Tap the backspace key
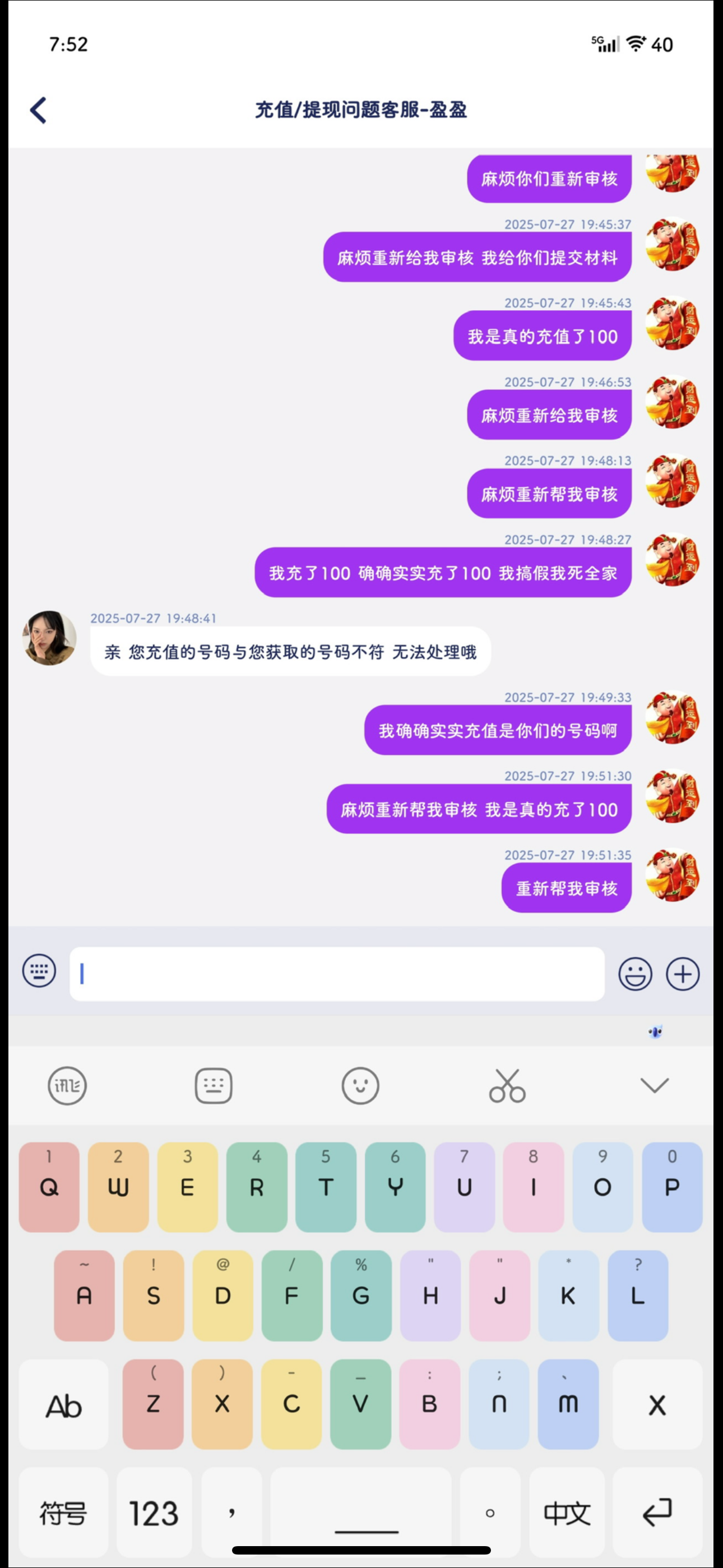 click(x=657, y=1404)
